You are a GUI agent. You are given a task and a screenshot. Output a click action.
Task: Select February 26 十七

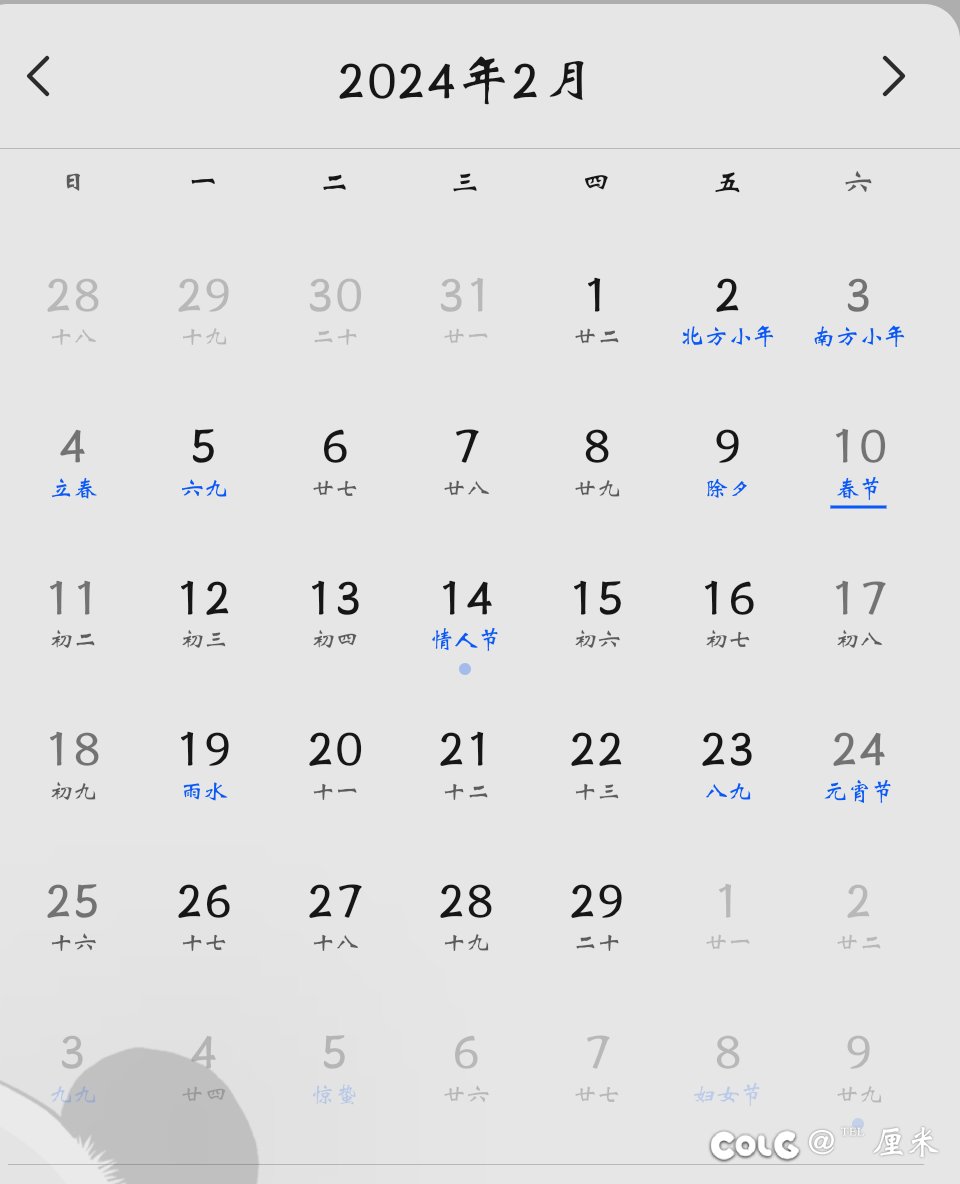tap(204, 917)
